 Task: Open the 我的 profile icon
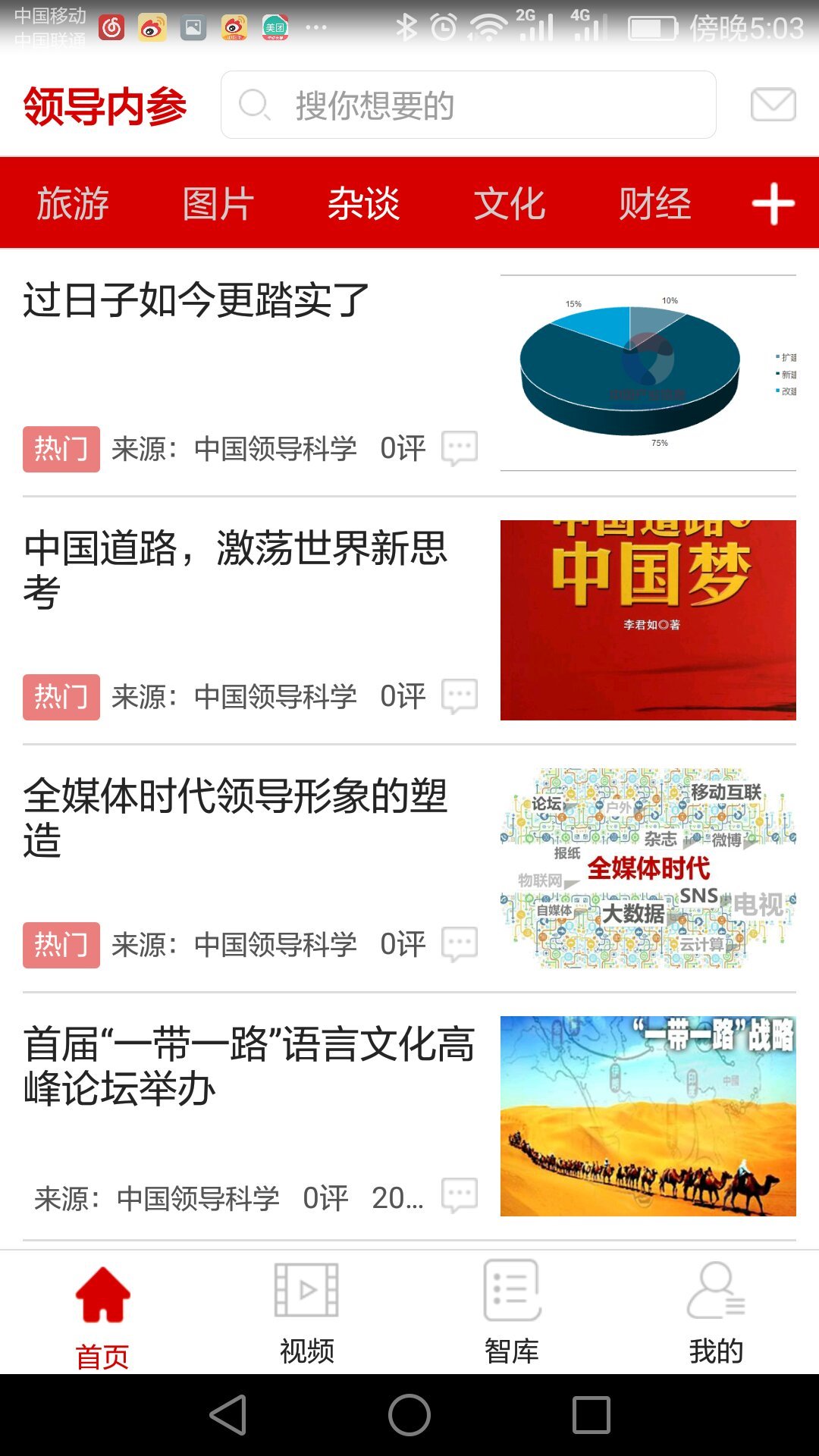(717, 1289)
